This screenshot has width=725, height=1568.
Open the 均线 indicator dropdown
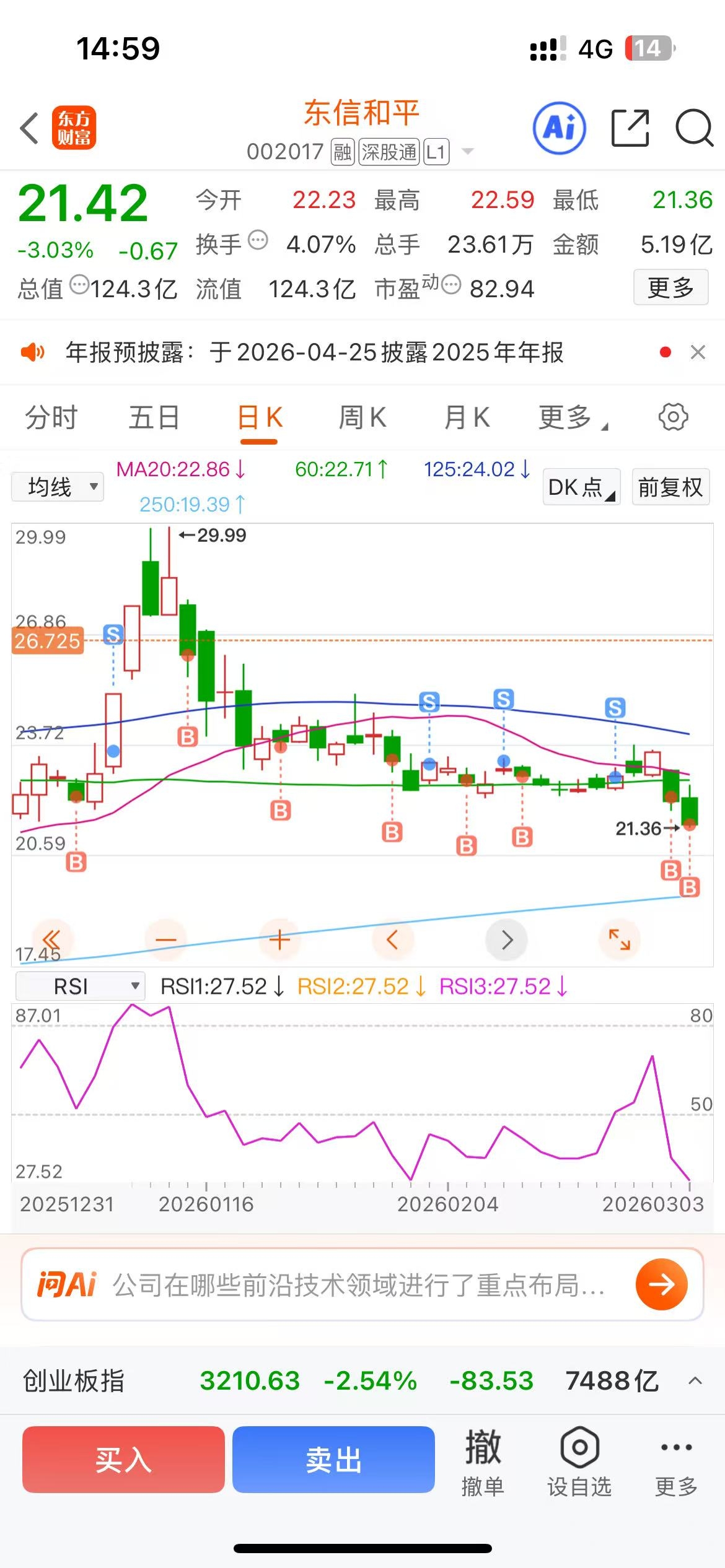pos(58,487)
